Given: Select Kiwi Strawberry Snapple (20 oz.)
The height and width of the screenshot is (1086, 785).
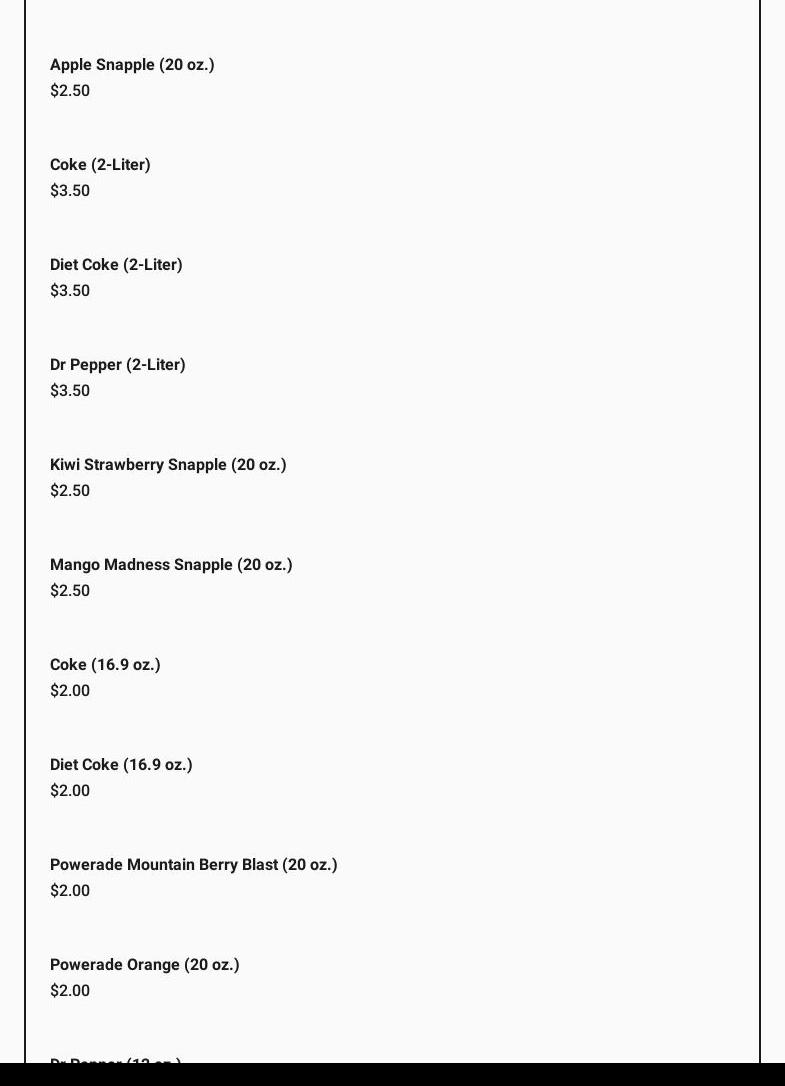Looking at the screenshot, I should pos(168,465).
